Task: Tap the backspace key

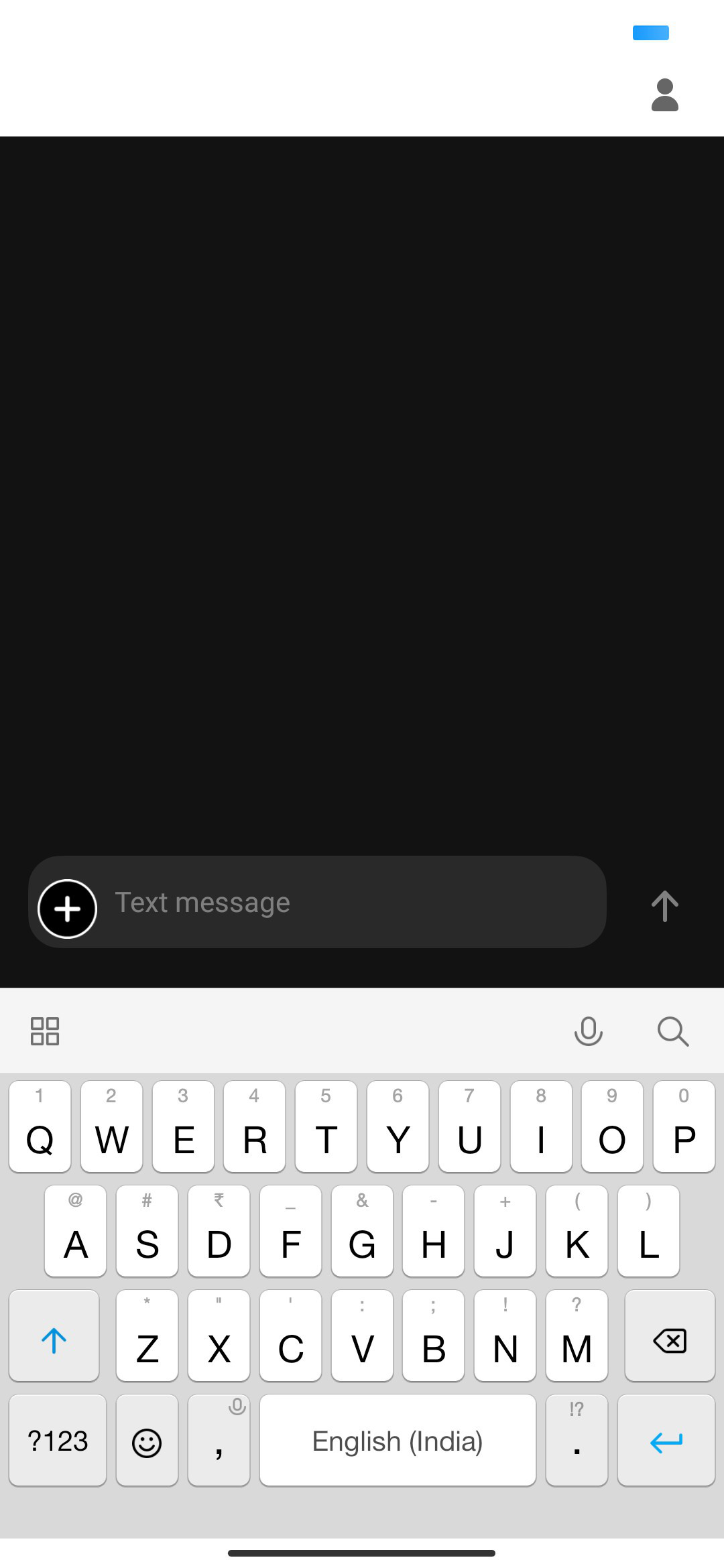Action: click(x=670, y=1335)
